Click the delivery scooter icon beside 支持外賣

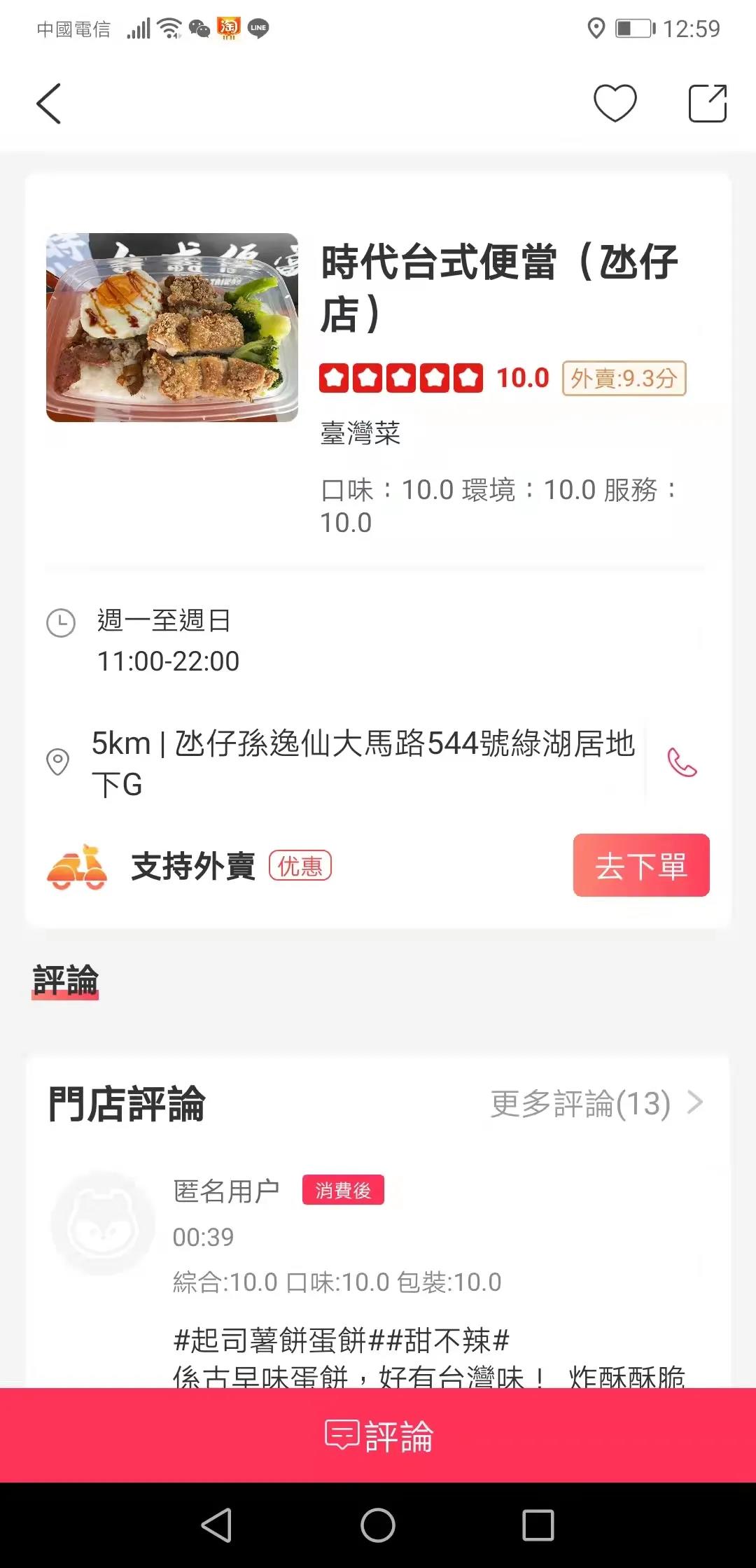(x=77, y=867)
